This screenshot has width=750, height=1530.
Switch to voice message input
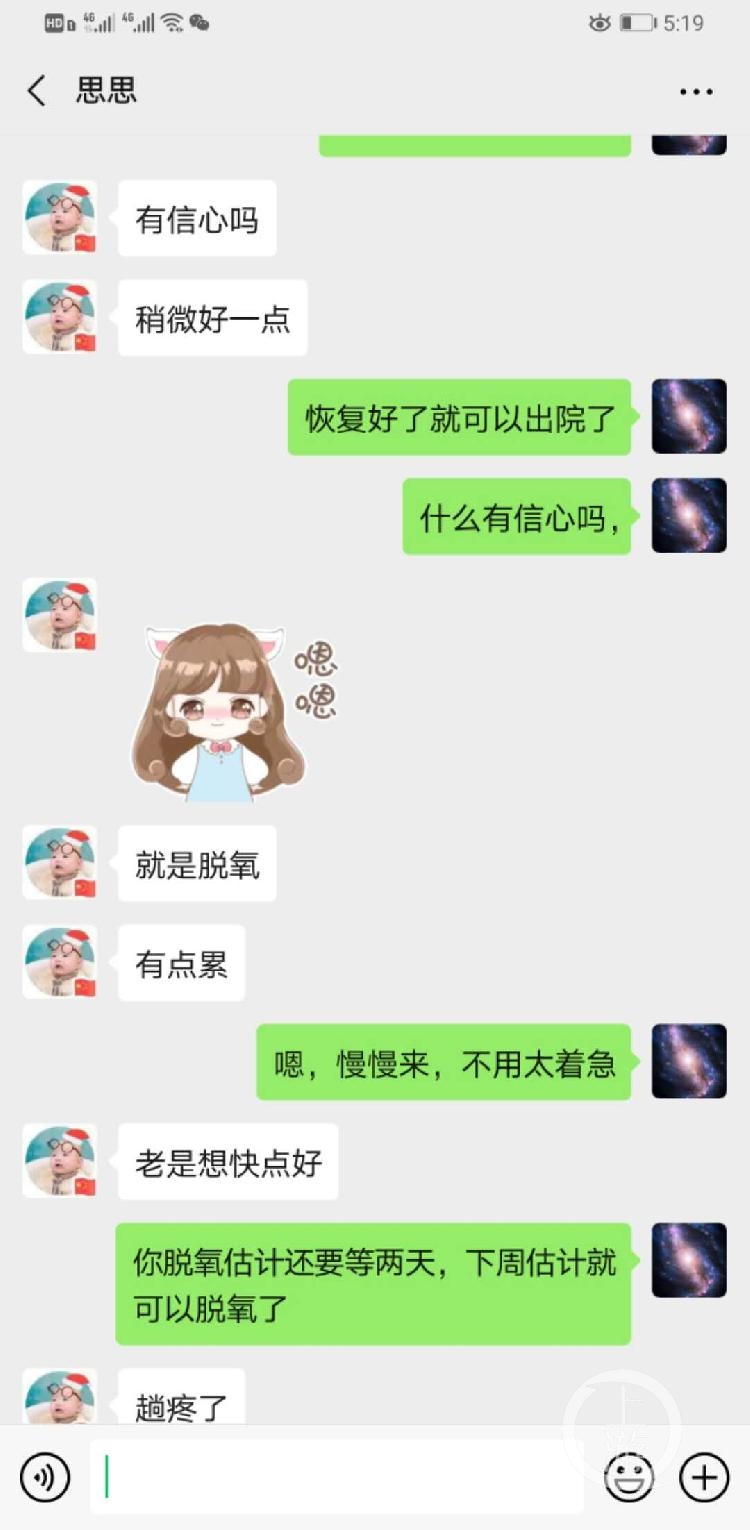coord(45,1477)
